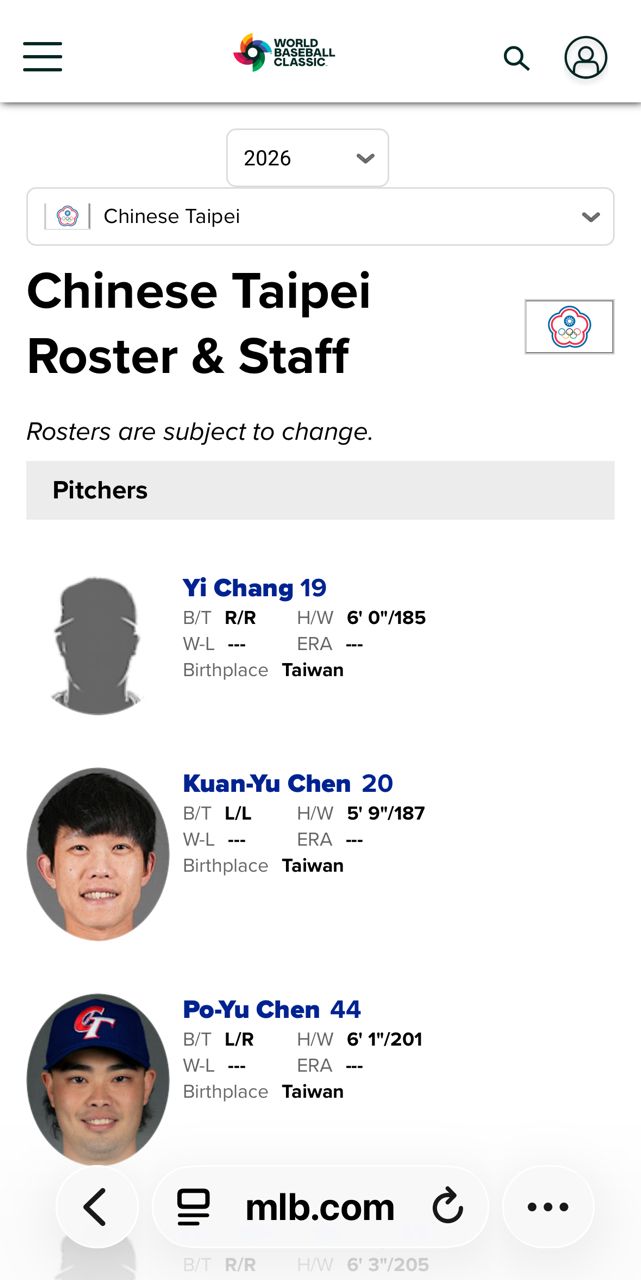Tap the World Baseball Classic logo
Image resolution: width=641 pixels, height=1280 pixels.
[285, 53]
